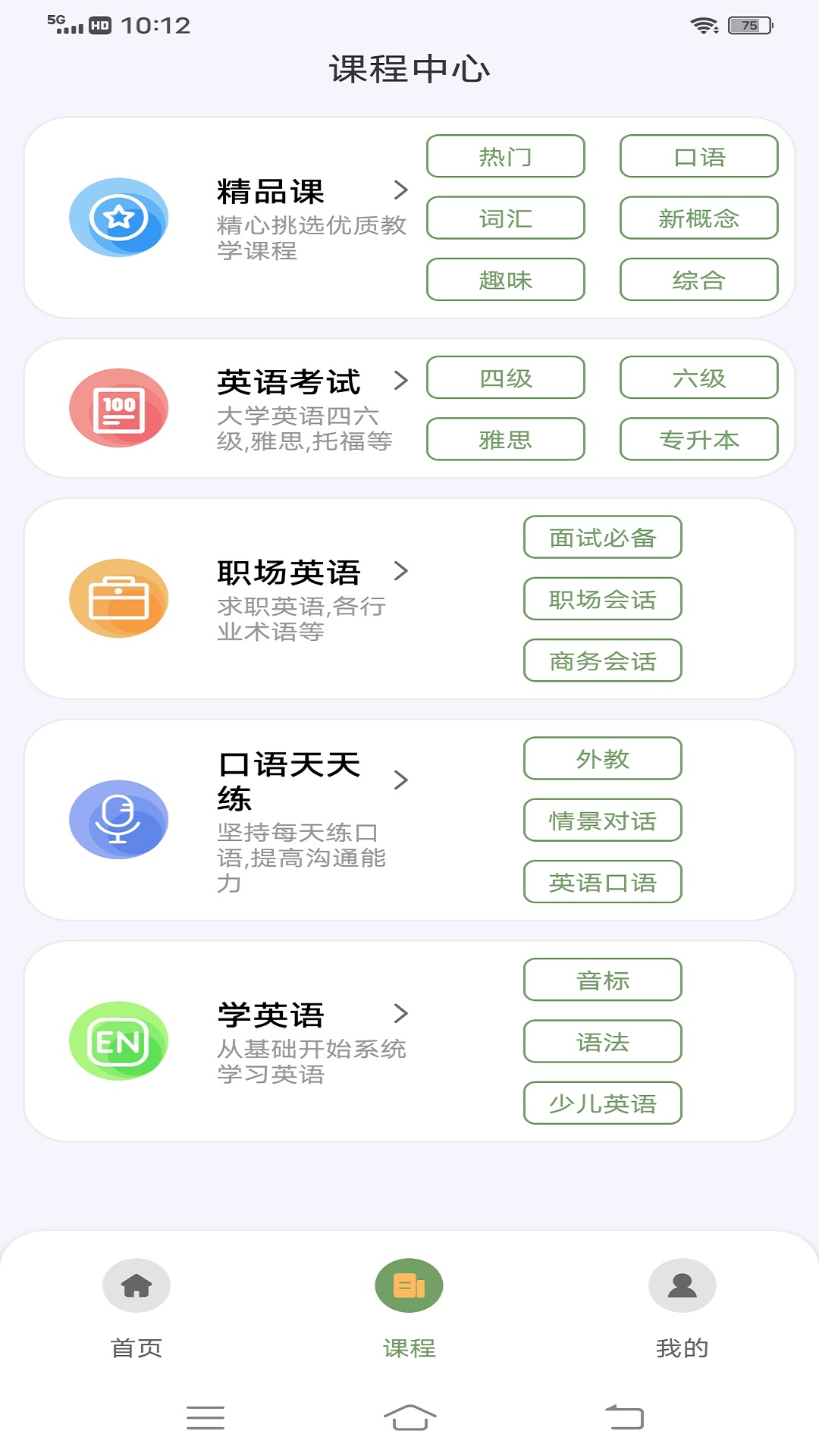The width and height of the screenshot is (819, 1456).
Task: Tap the 口语天天练 microphone icon
Action: pos(118,819)
